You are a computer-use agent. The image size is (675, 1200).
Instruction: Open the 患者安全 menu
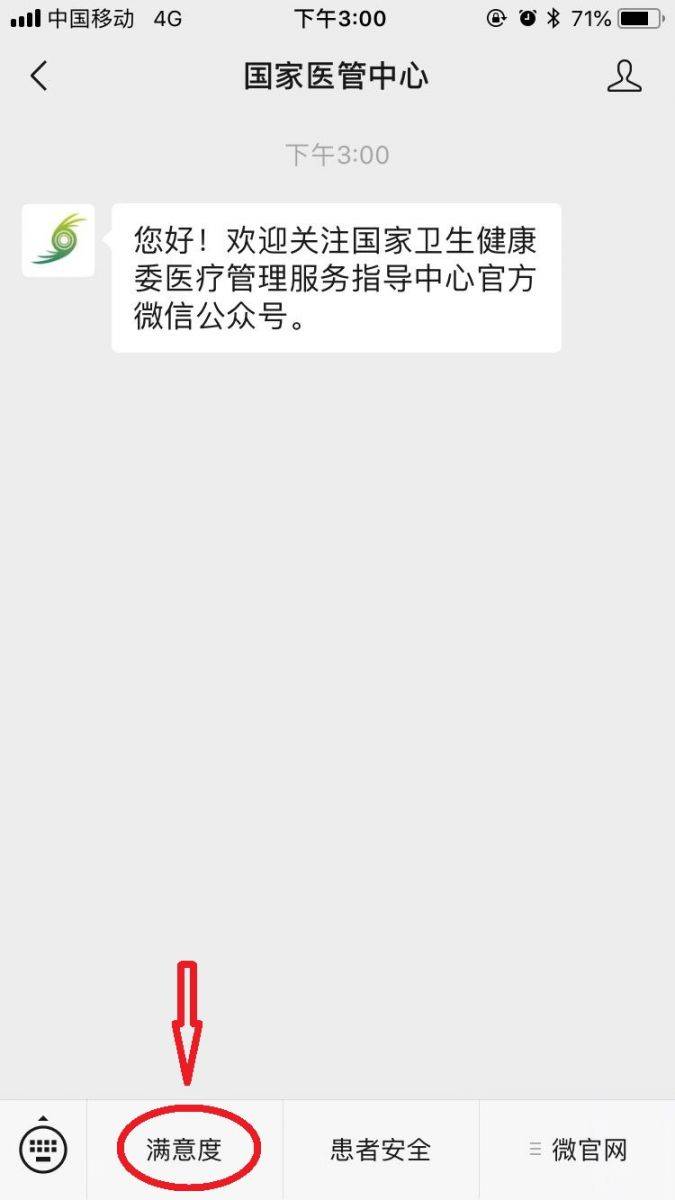380,1150
